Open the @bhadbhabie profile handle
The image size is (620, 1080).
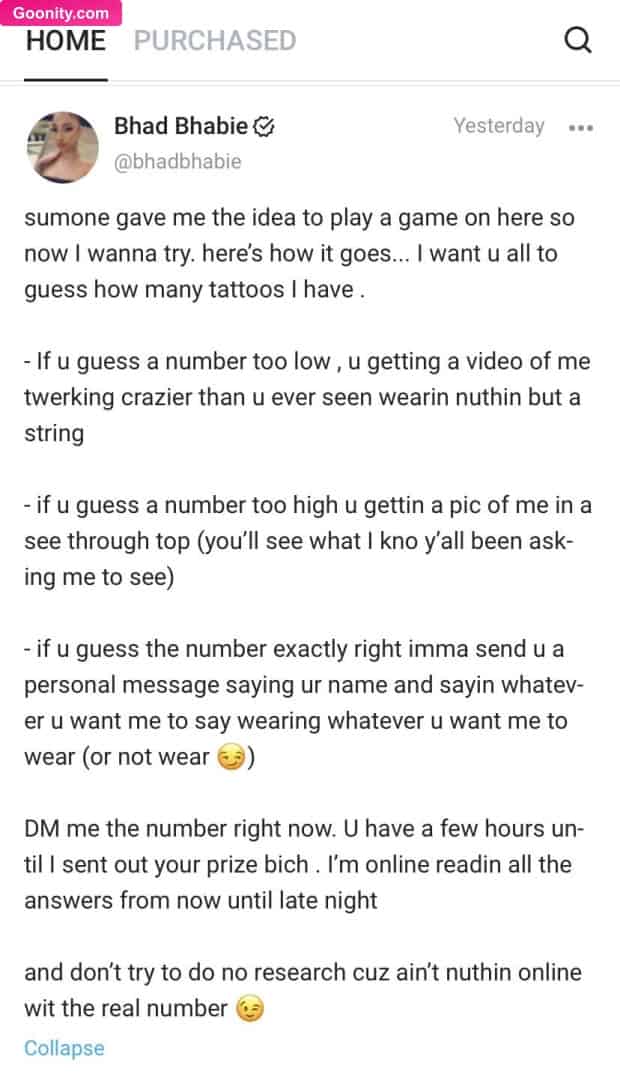coord(178,161)
